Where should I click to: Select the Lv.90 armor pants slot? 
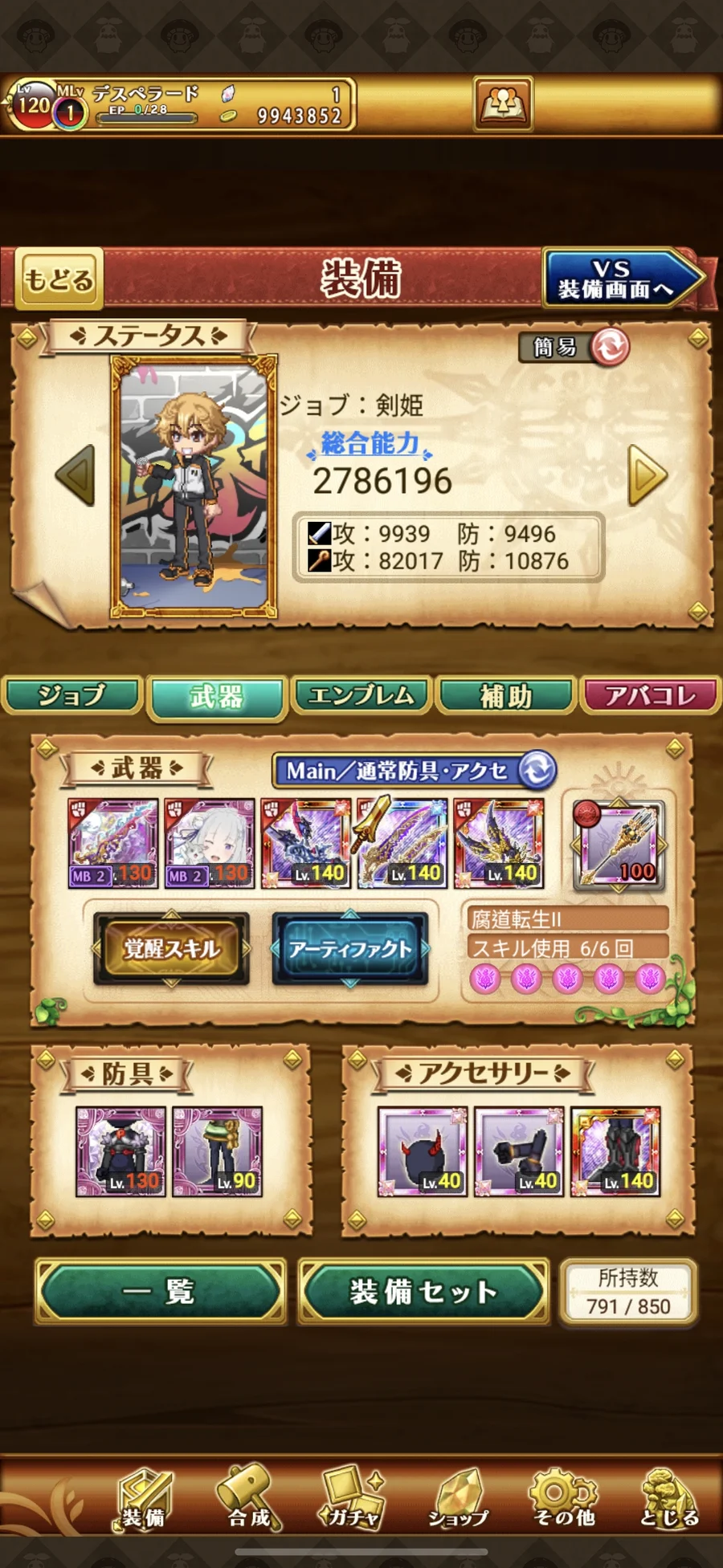[217, 1151]
